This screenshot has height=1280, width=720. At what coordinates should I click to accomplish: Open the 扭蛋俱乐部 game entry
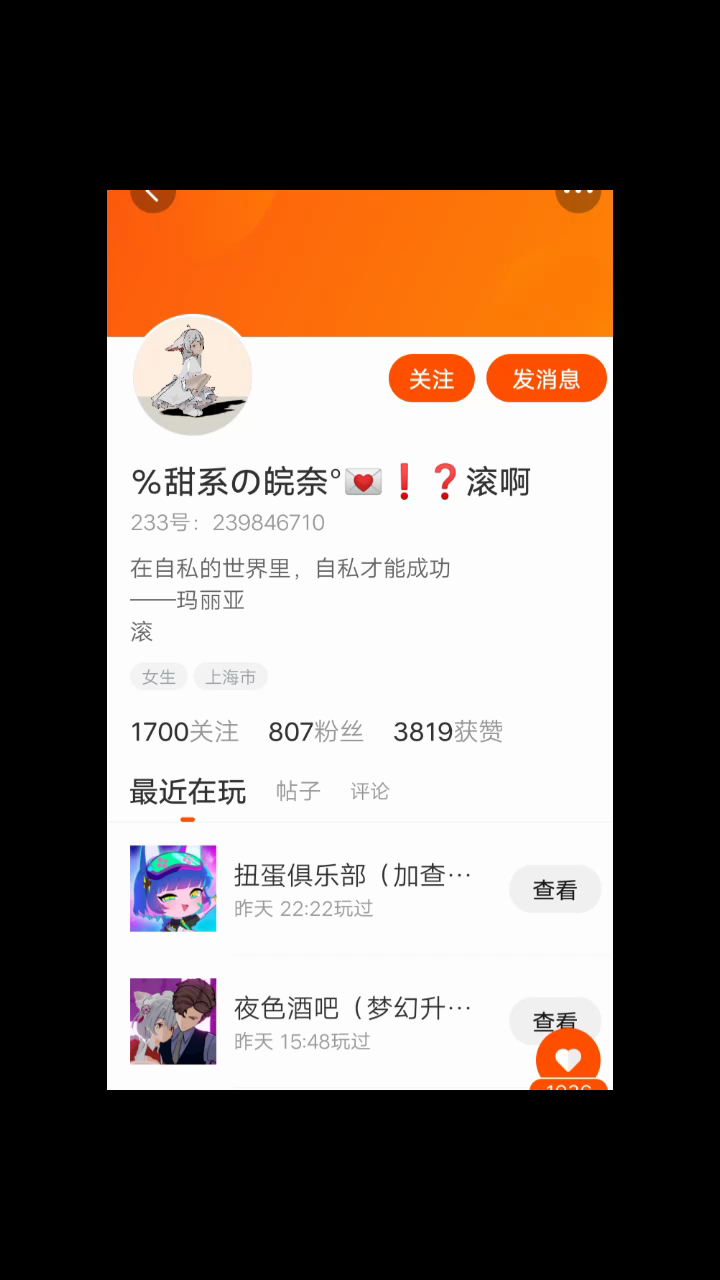pyautogui.click(x=352, y=876)
